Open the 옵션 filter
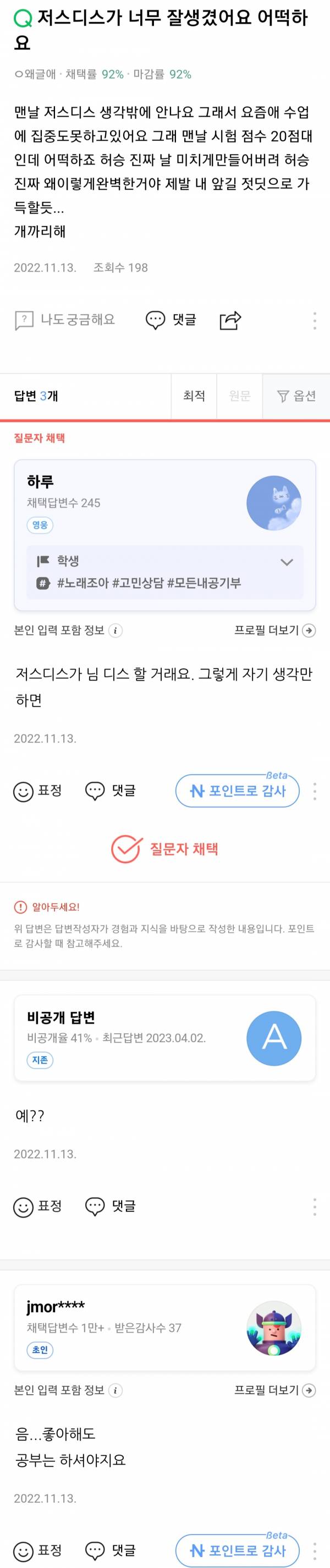Screen dimensions: 330x1568 296,396
